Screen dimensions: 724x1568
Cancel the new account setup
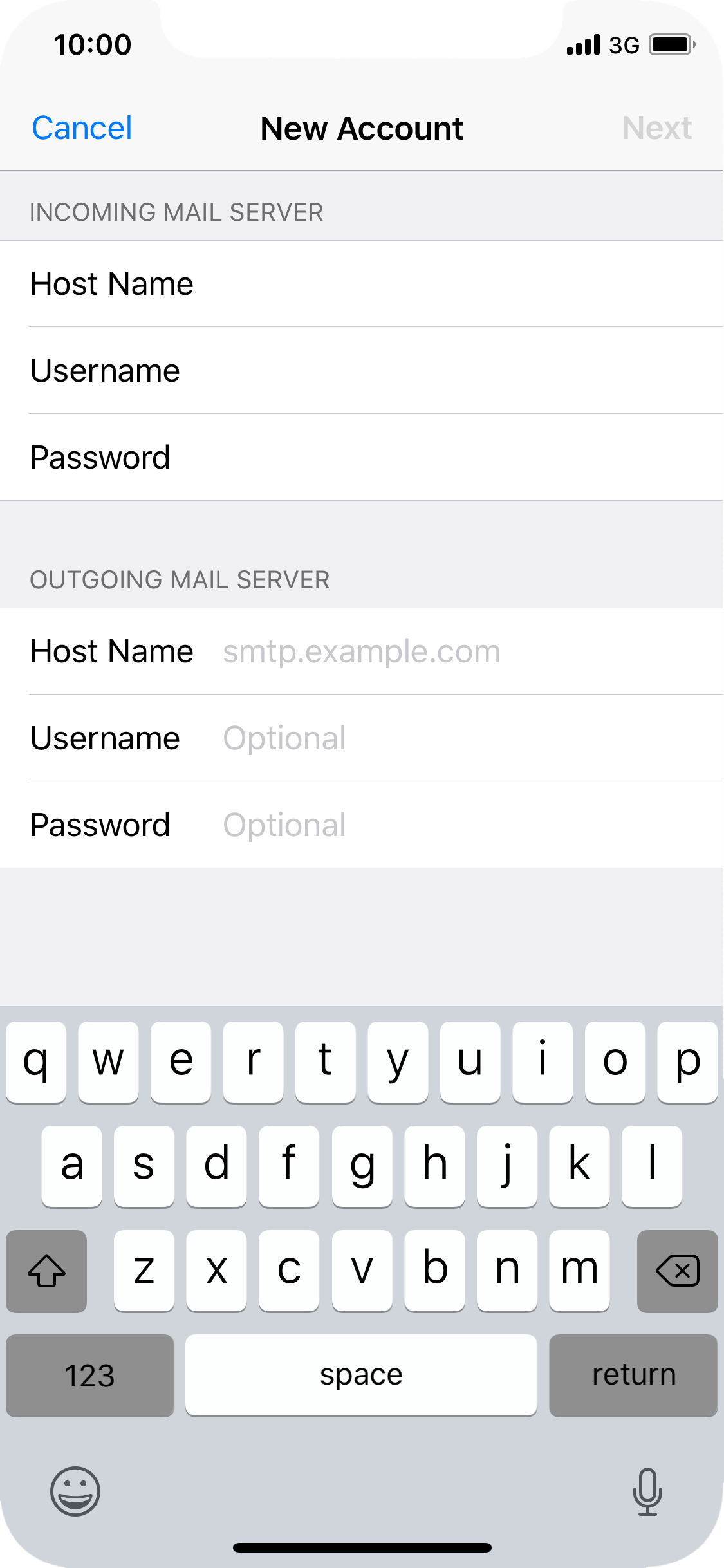tap(82, 127)
